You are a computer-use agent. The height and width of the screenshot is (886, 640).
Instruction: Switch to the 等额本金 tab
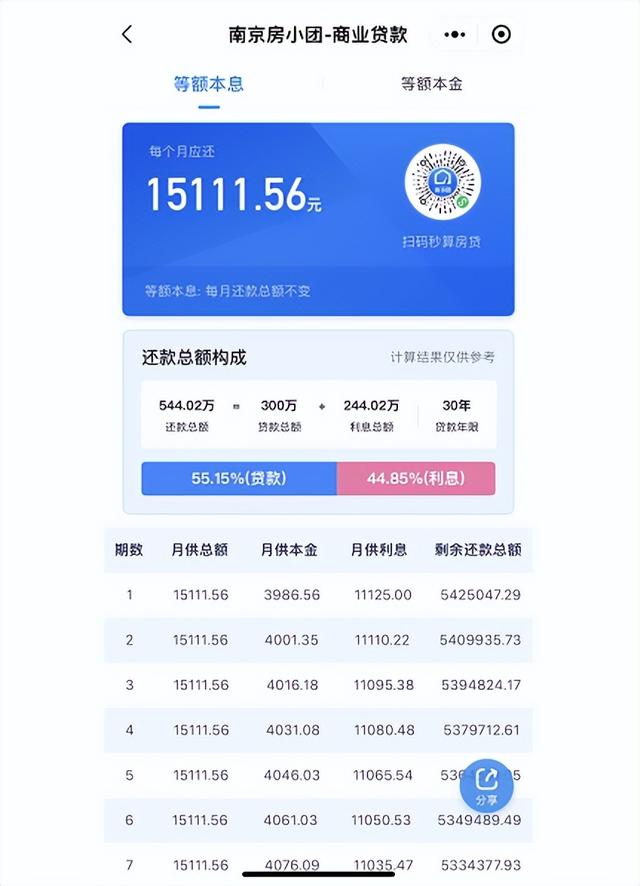pos(431,84)
